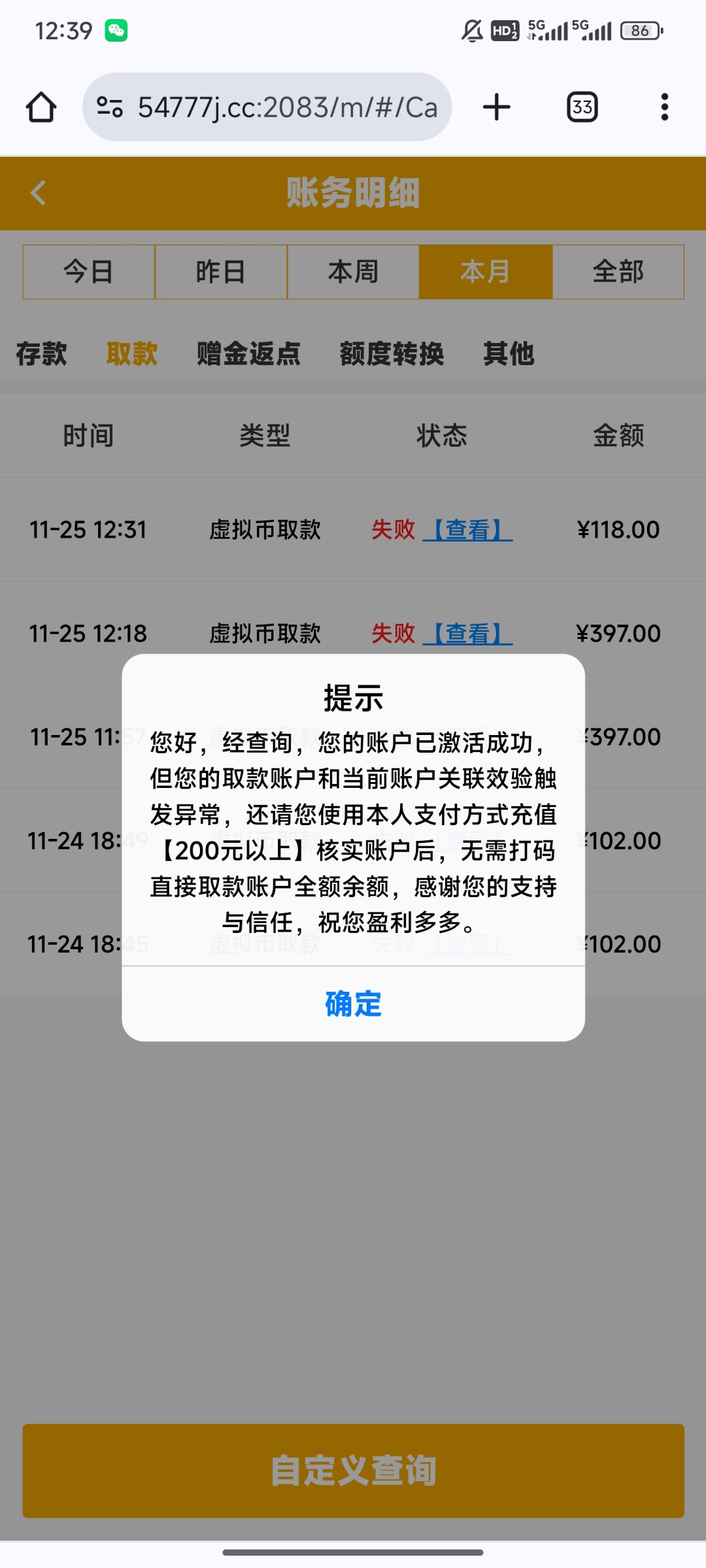Switch to the 今日 filter
The height and width of the screenshot is (1568, 706).
point(89,272)
